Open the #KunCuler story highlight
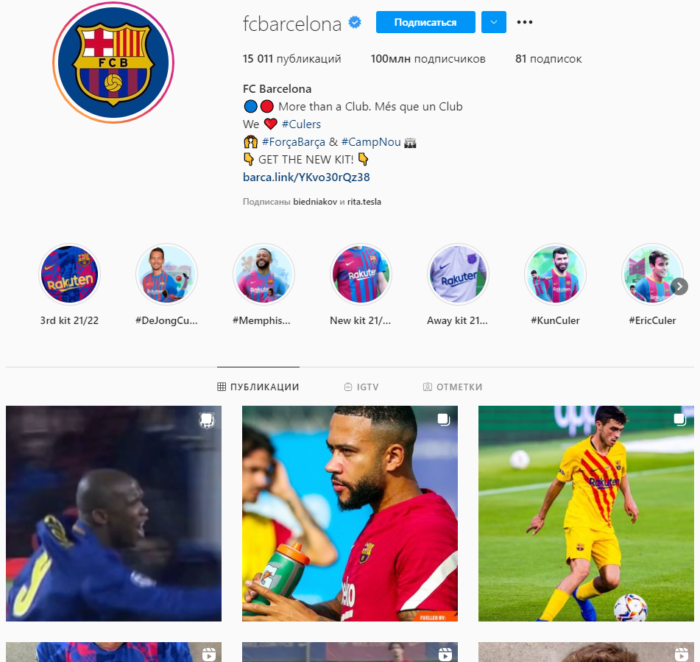This screenshot has height=662, width=700. pyautogui.click(x=555, y=274)
